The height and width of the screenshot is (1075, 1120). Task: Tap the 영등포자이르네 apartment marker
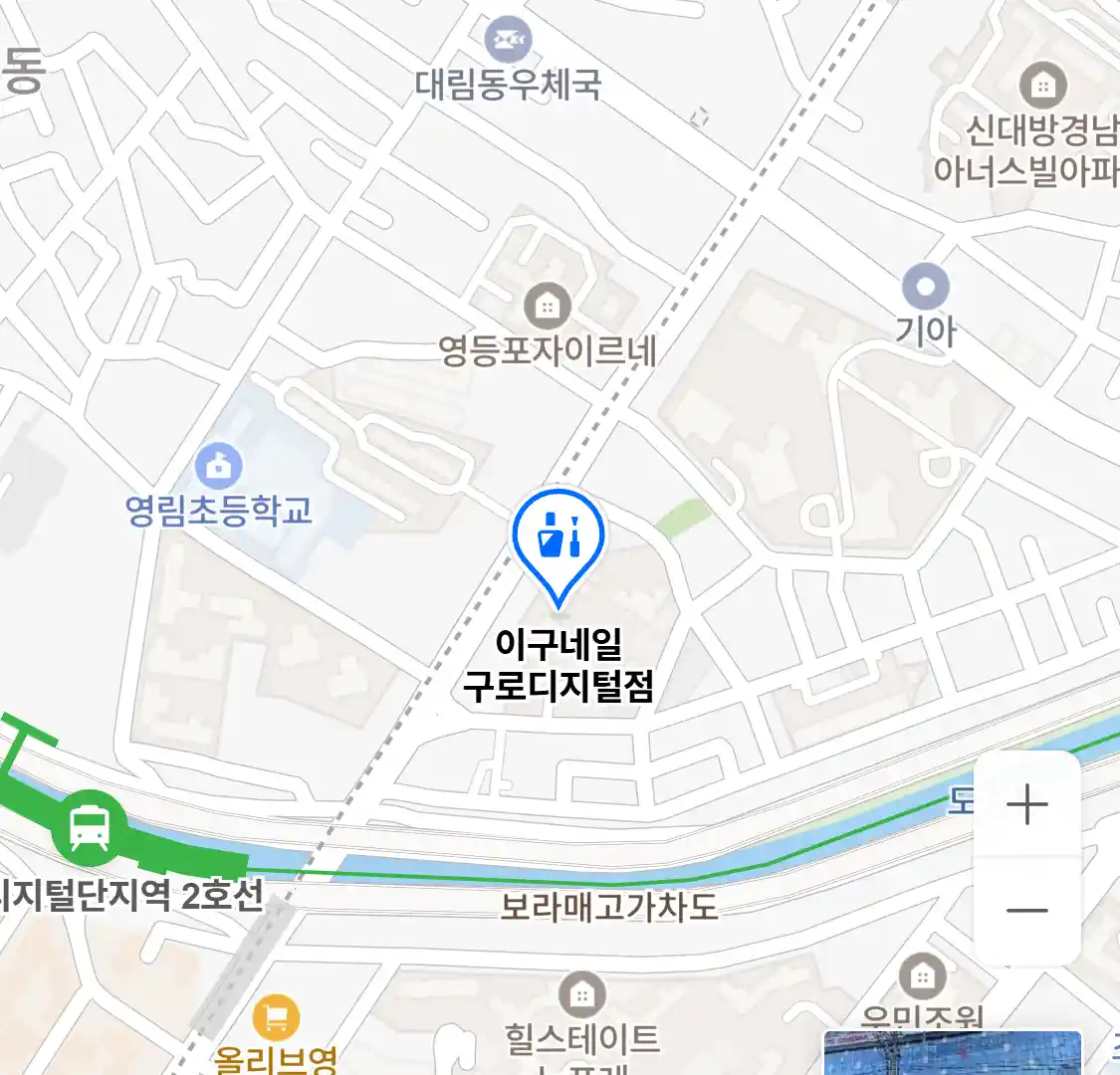[x=547, y=306]
